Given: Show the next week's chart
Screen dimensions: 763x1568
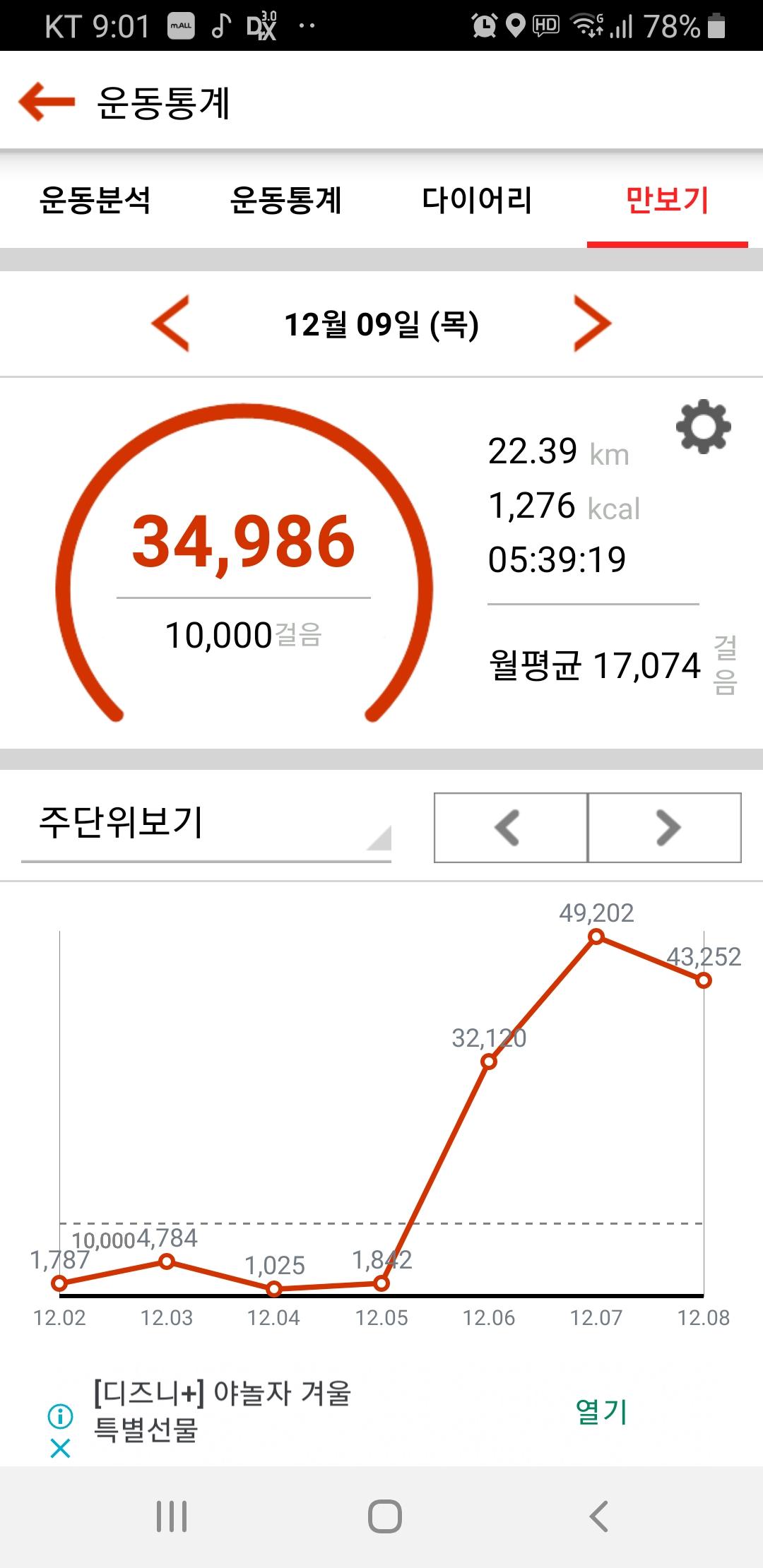Looking at the screenshot, I should tap(665, 827).
